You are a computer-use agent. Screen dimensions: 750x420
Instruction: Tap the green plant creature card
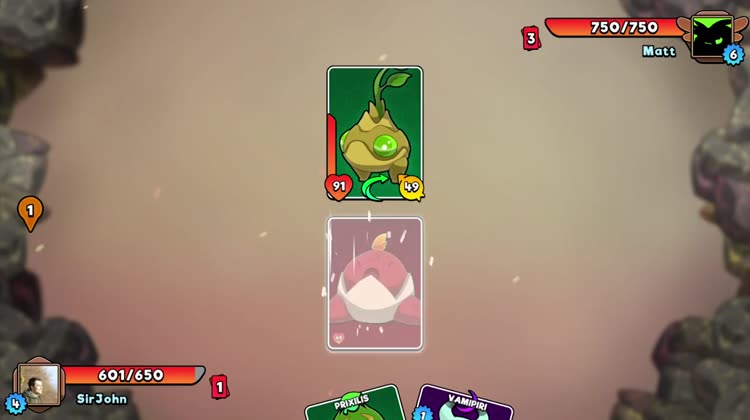375,132
